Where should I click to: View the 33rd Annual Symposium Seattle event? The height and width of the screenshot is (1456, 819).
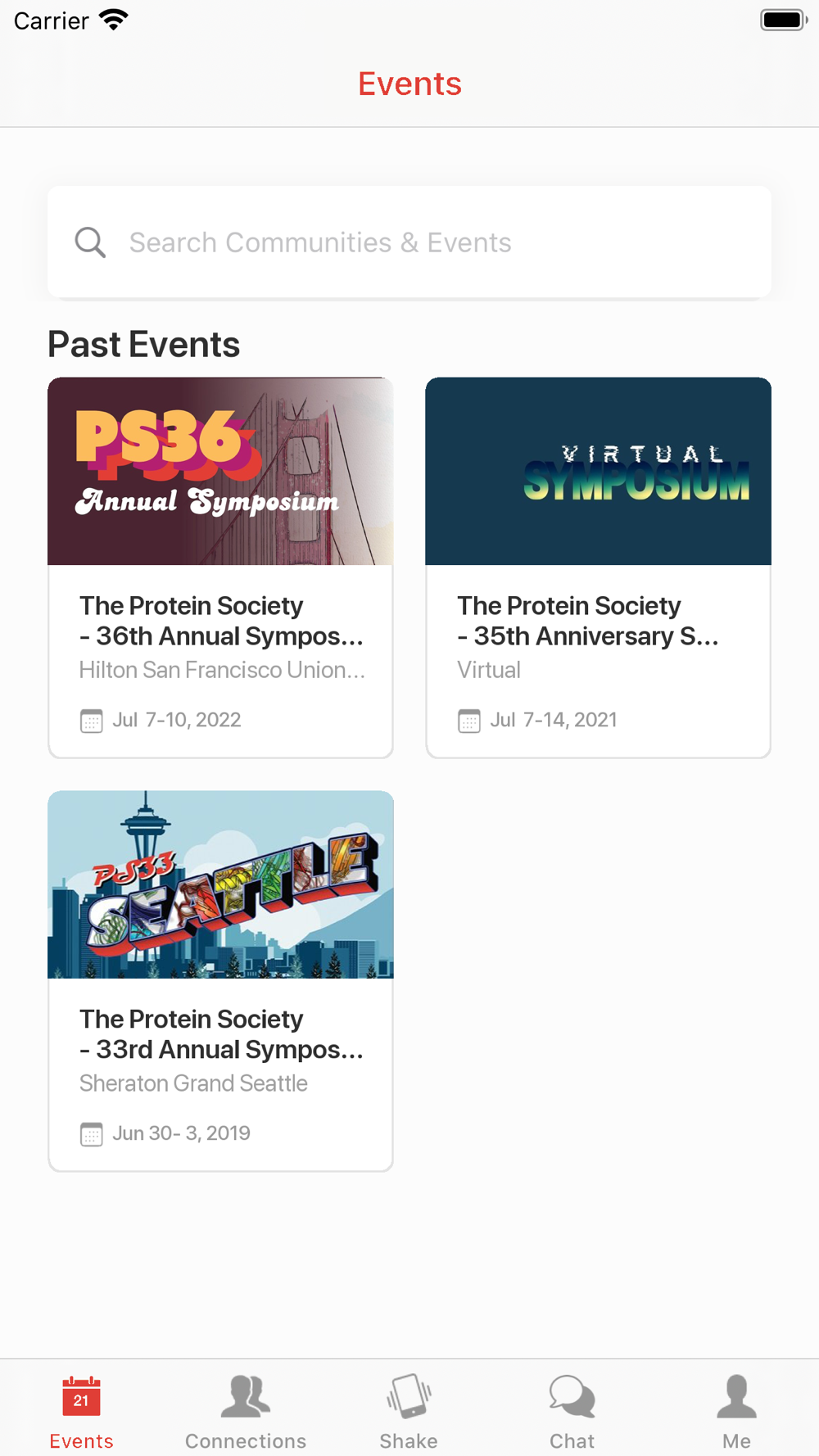tap(220, 980)
